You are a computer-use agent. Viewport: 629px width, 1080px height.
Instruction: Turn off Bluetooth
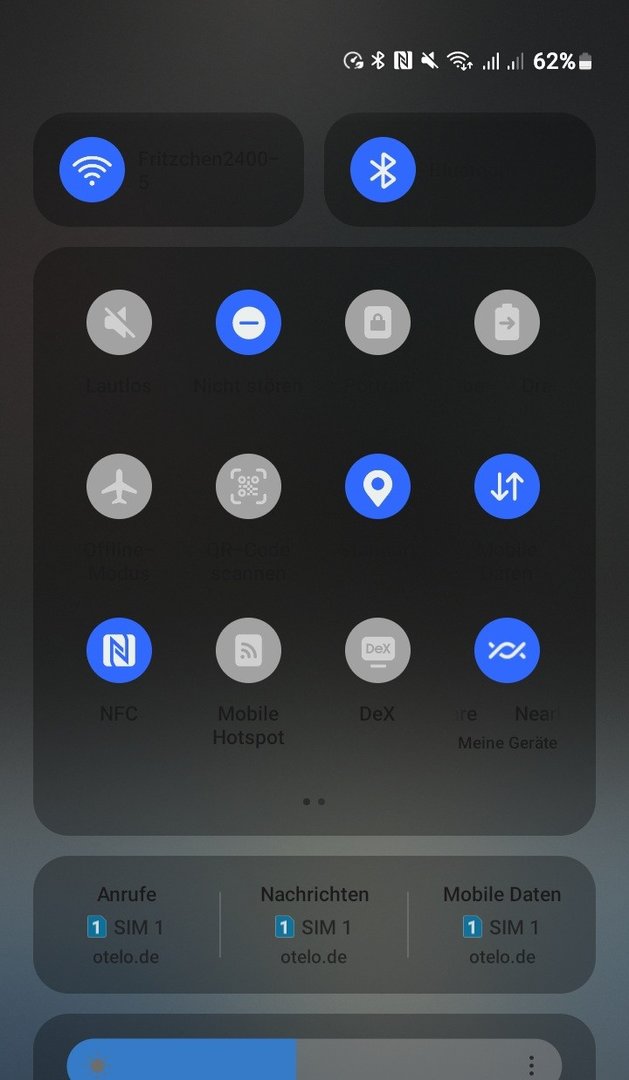(x=383, y=170)
